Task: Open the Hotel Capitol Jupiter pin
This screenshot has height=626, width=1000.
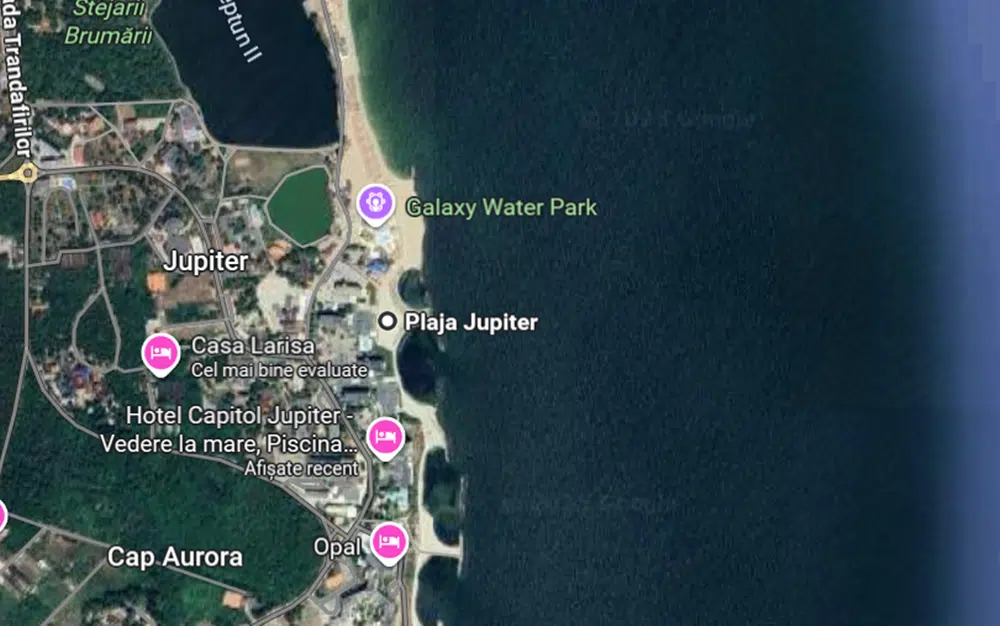Action: (385, 436)
